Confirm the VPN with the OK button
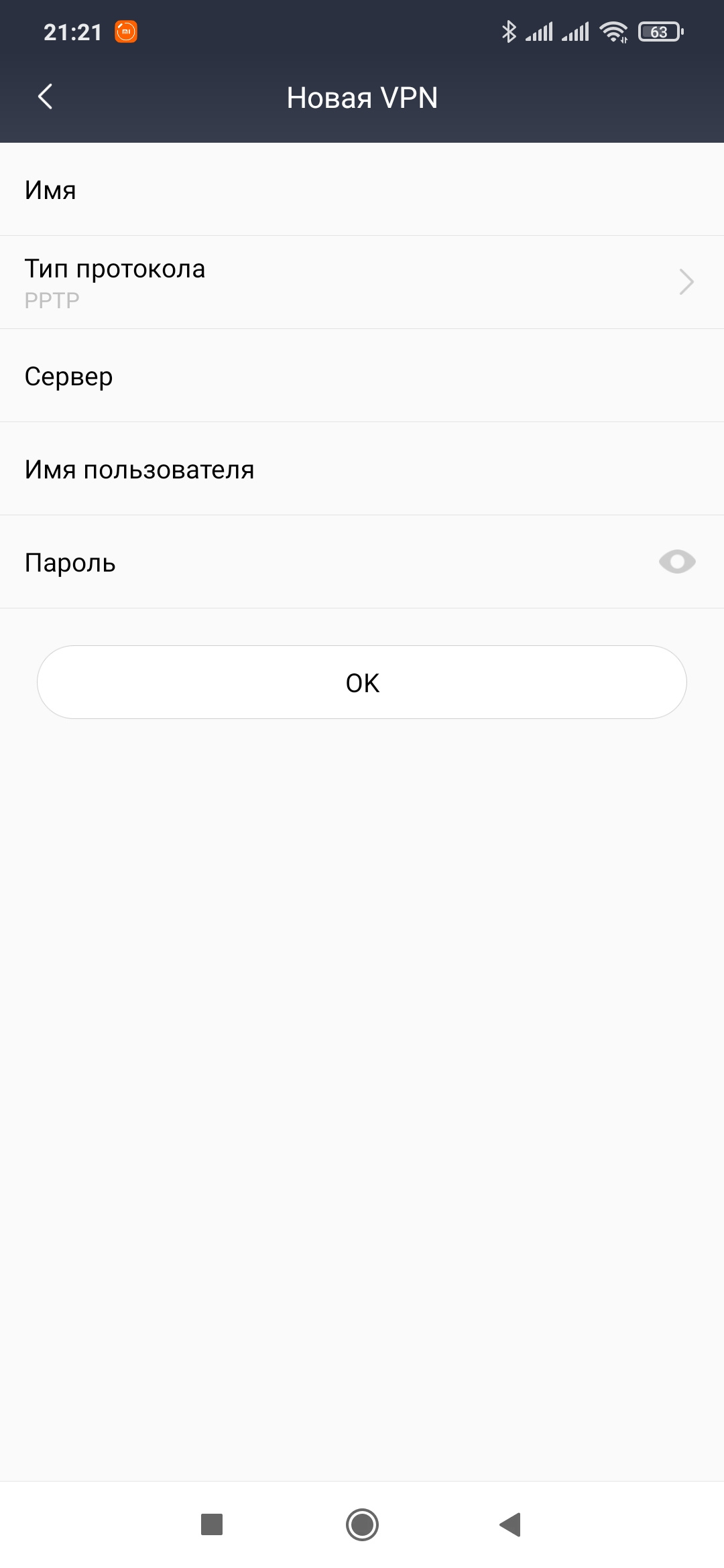724x1568 pixels. click(362, 682)
